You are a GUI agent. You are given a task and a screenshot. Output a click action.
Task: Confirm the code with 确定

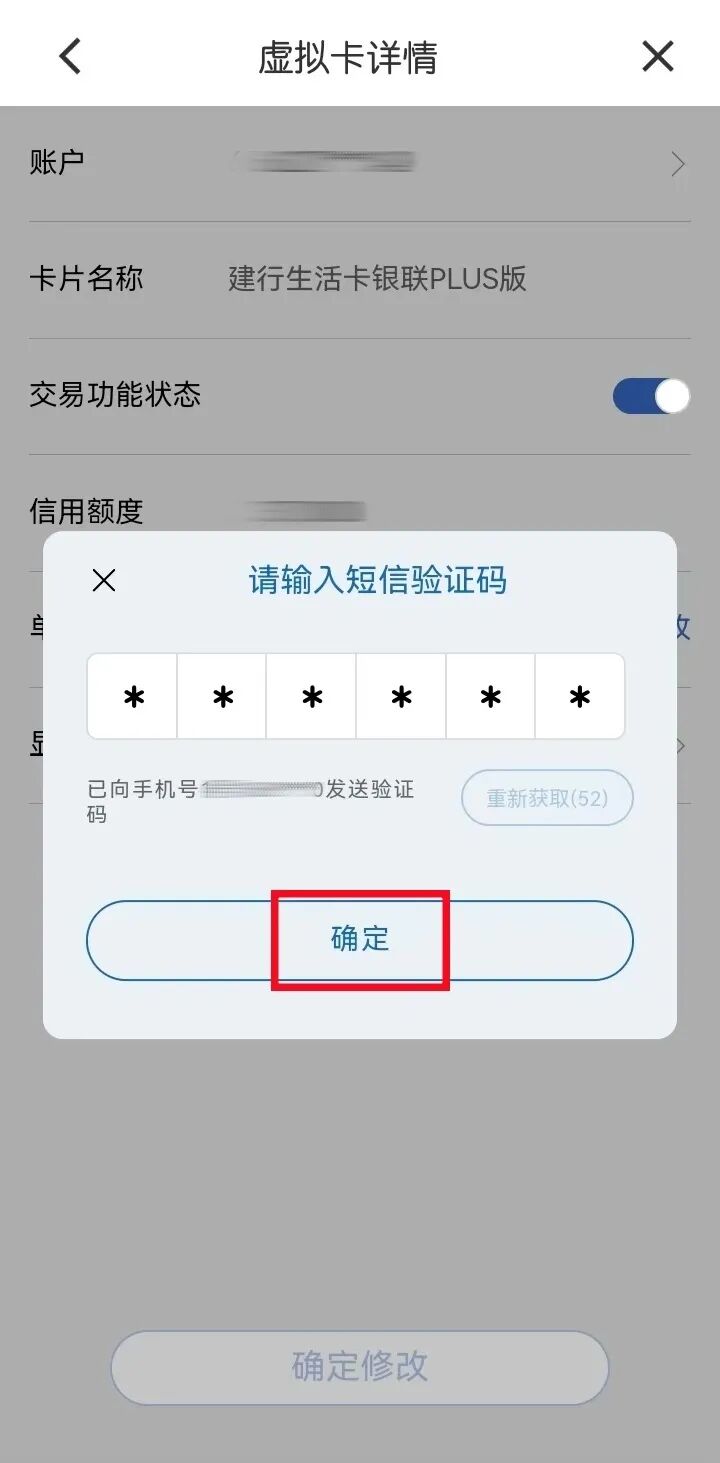point(360,940)
